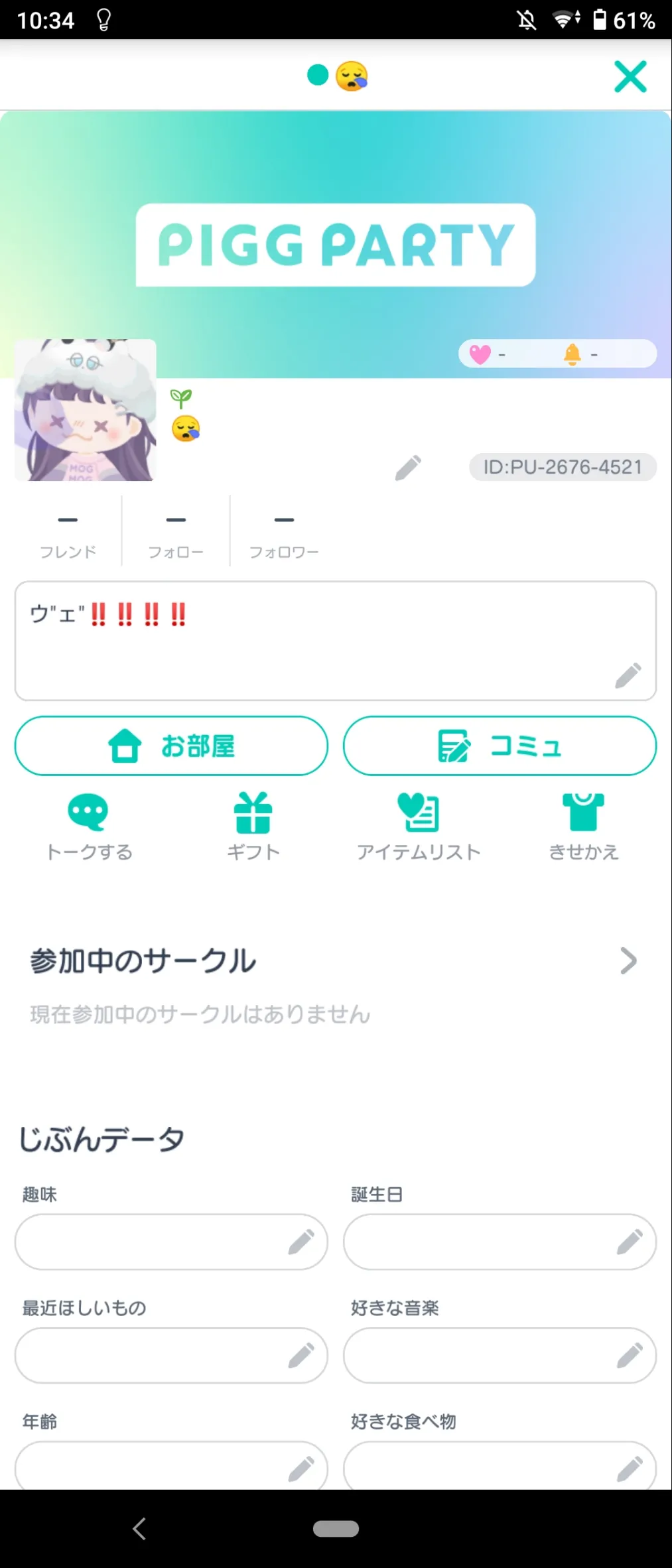Open the コミュ community button

tap(500, 746)
